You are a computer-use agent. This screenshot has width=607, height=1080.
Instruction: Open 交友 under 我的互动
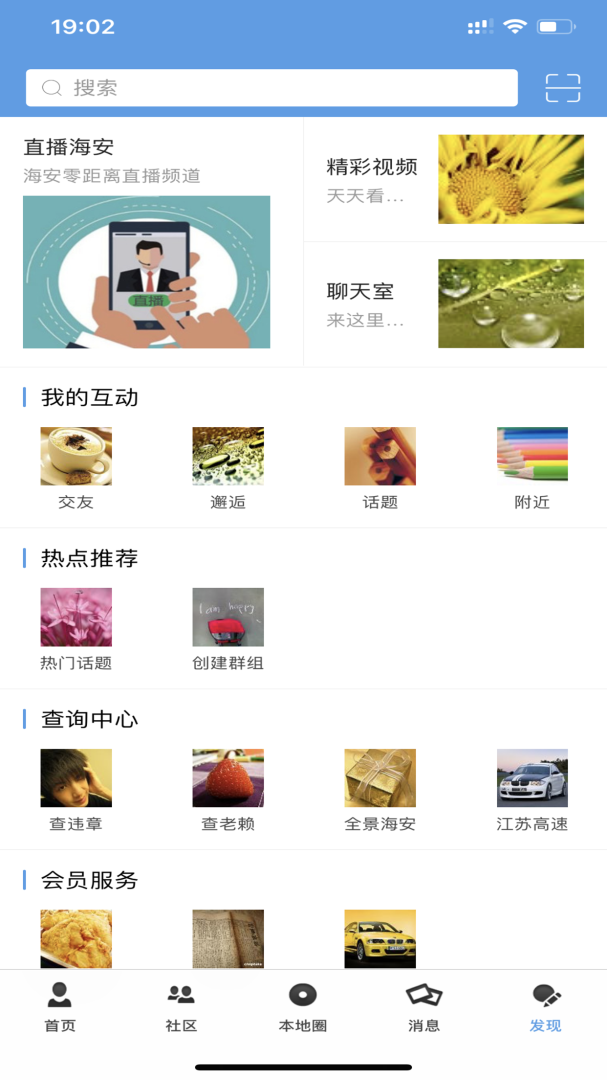point(76,468)
